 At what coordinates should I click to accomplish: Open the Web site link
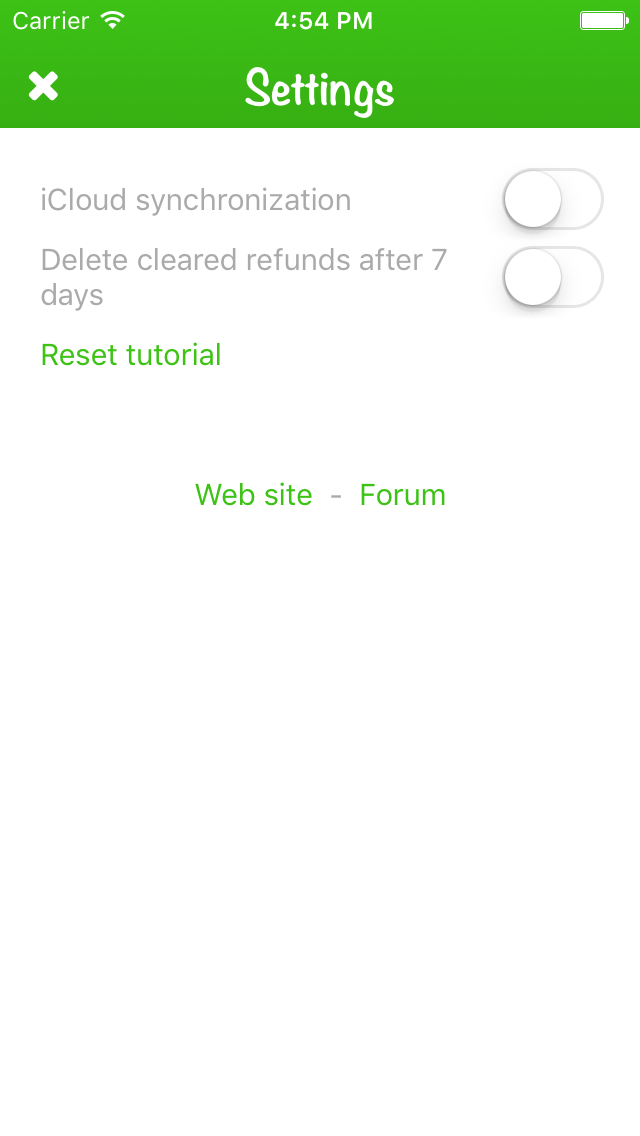tap(254, 495)
